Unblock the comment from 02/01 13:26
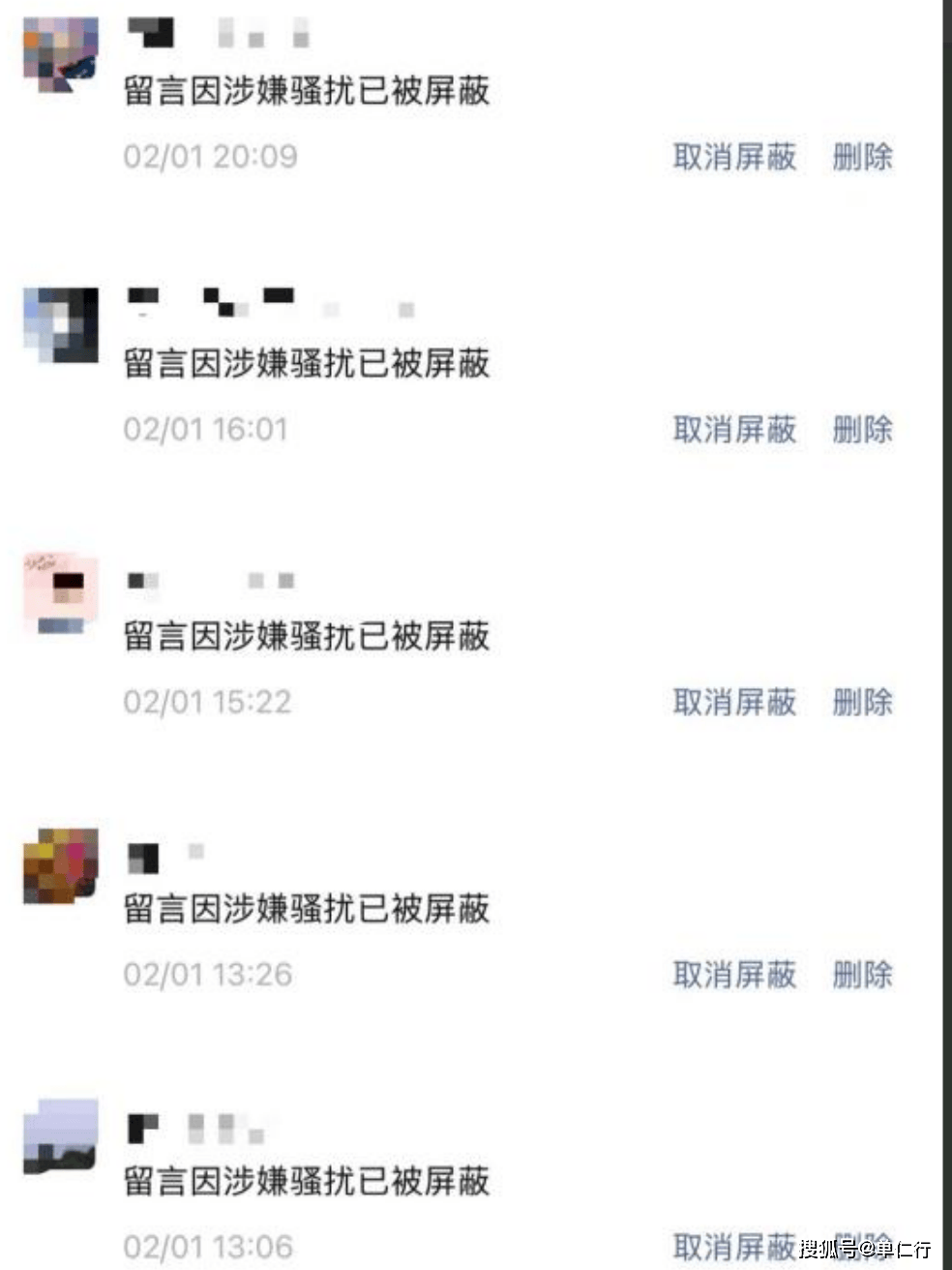This screenshot has width=952, height=1270. coord(734,975)
